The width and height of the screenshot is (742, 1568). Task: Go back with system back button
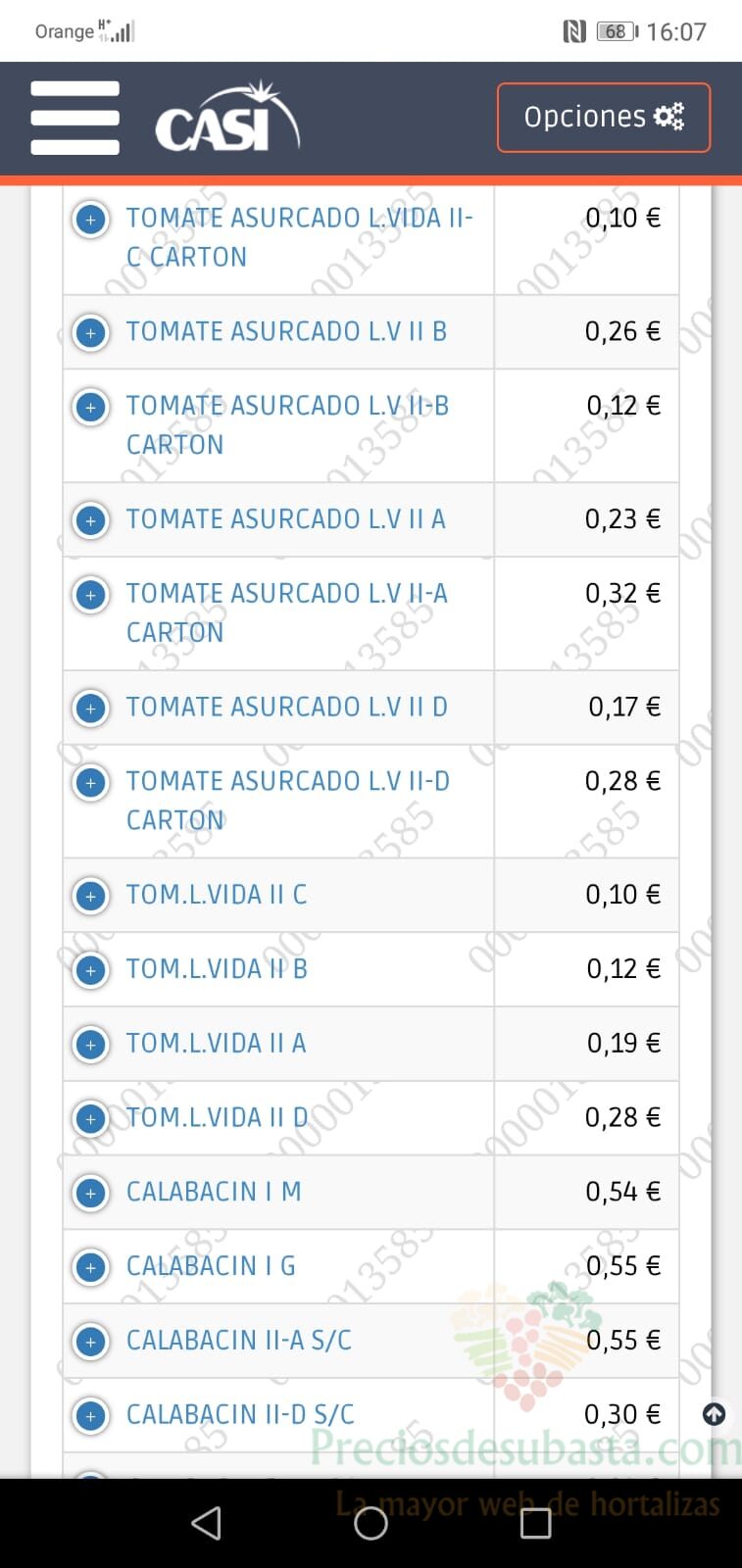tap(206, 1523)
